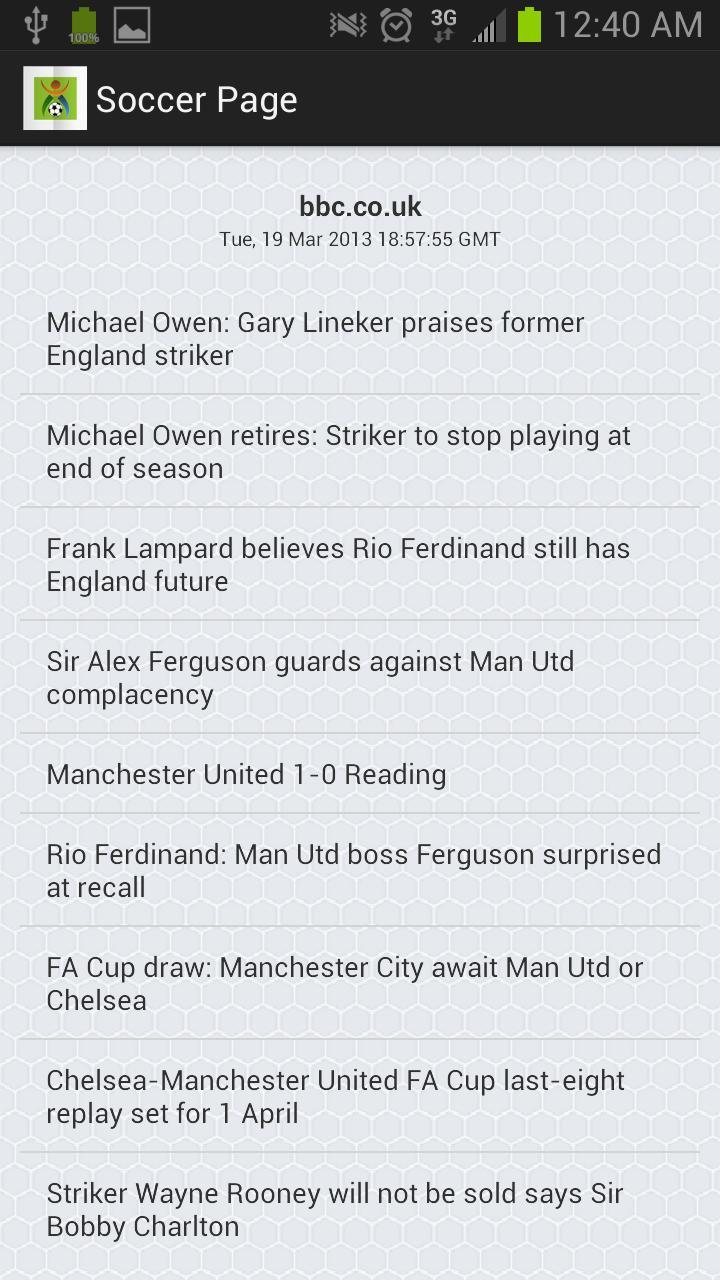Open the Wayne Rooney Bobby Charlton article
Image resolution: width=720 pixels, height=1280 pixels.
[x=360, y=1209]
